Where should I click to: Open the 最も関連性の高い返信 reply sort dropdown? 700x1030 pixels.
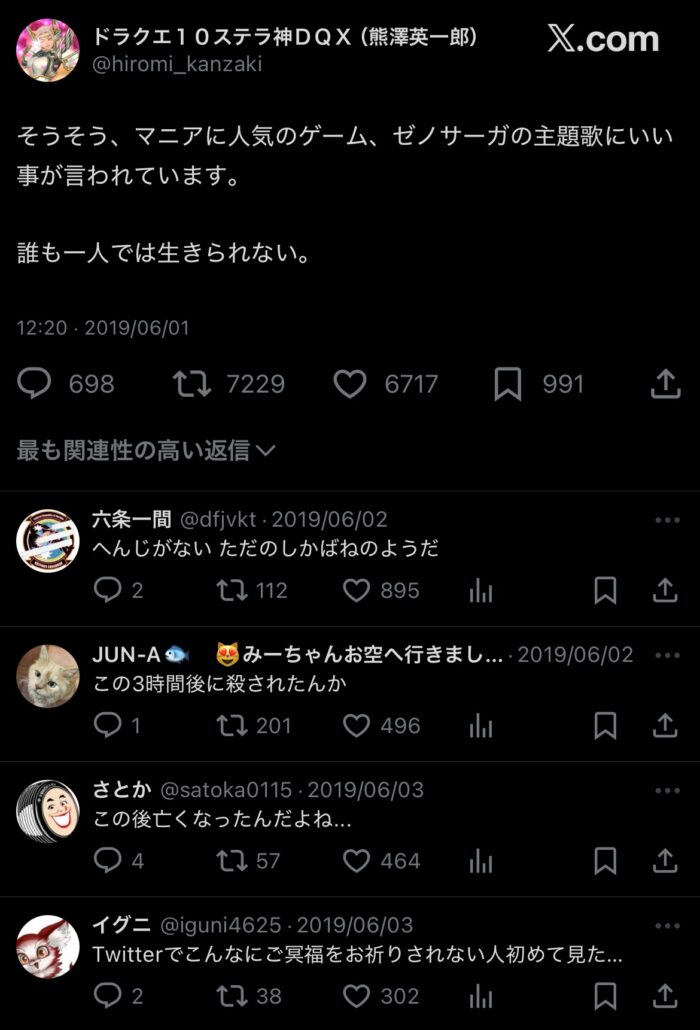(146, 451)
